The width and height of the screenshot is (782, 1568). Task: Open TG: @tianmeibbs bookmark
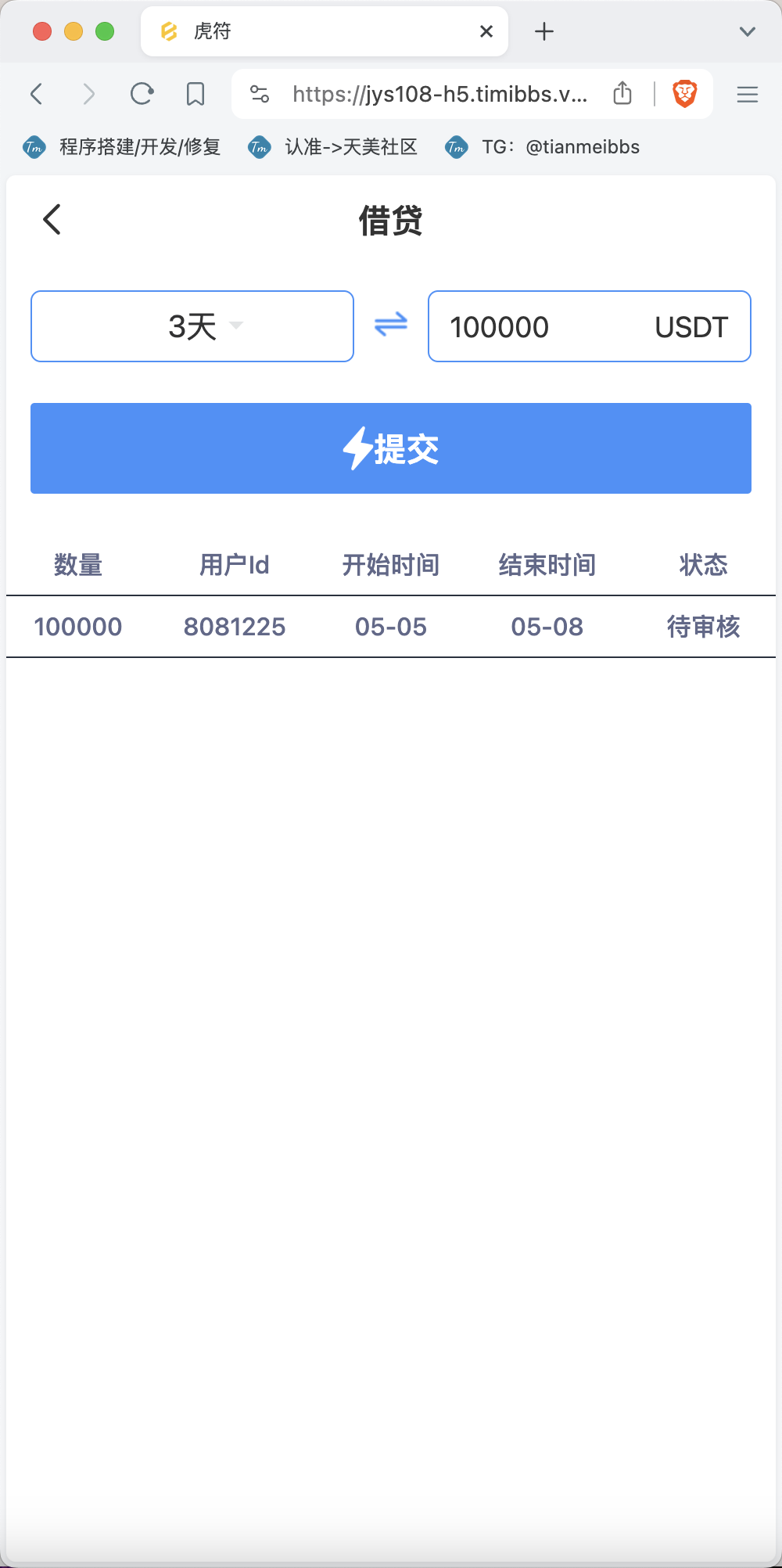point(543,147)
